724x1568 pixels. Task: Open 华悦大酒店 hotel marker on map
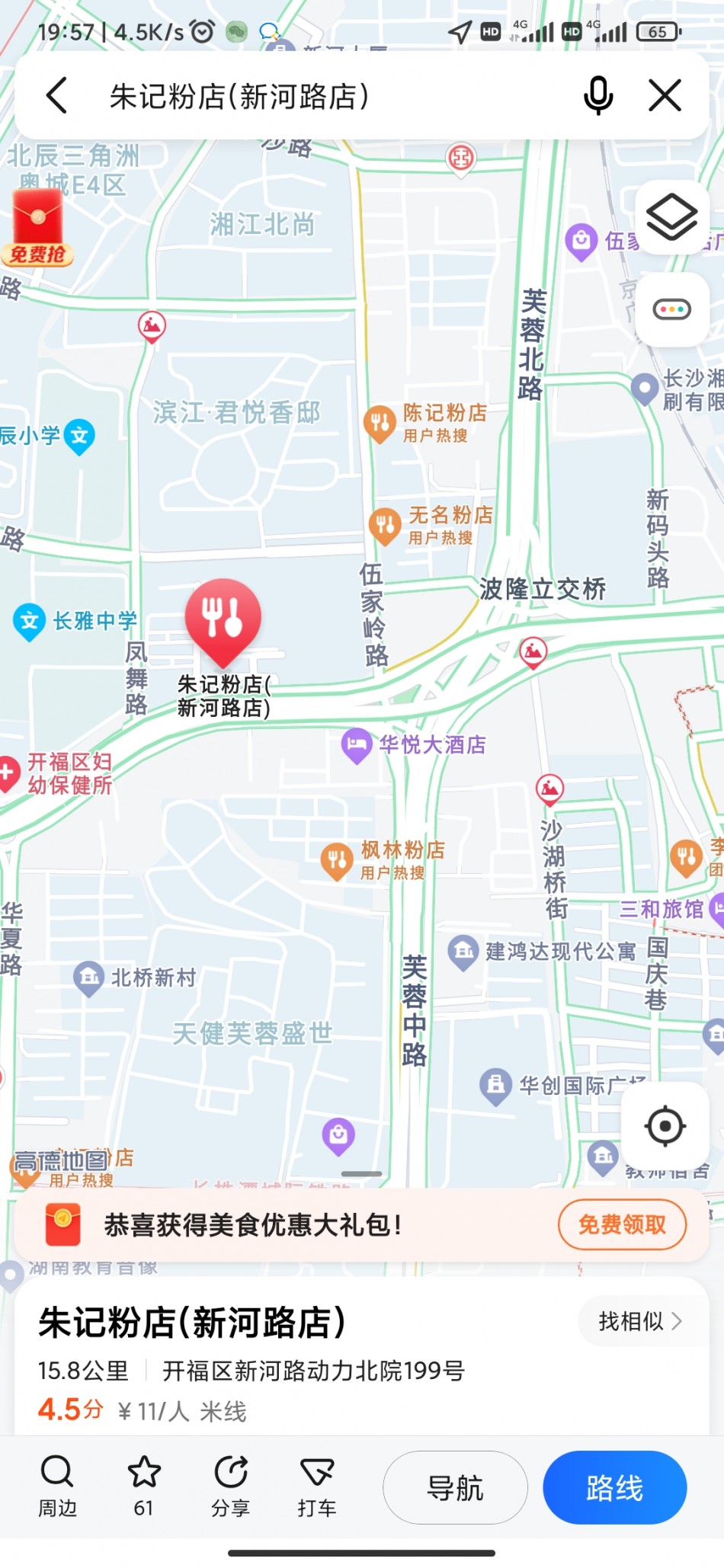coord(356,744)
